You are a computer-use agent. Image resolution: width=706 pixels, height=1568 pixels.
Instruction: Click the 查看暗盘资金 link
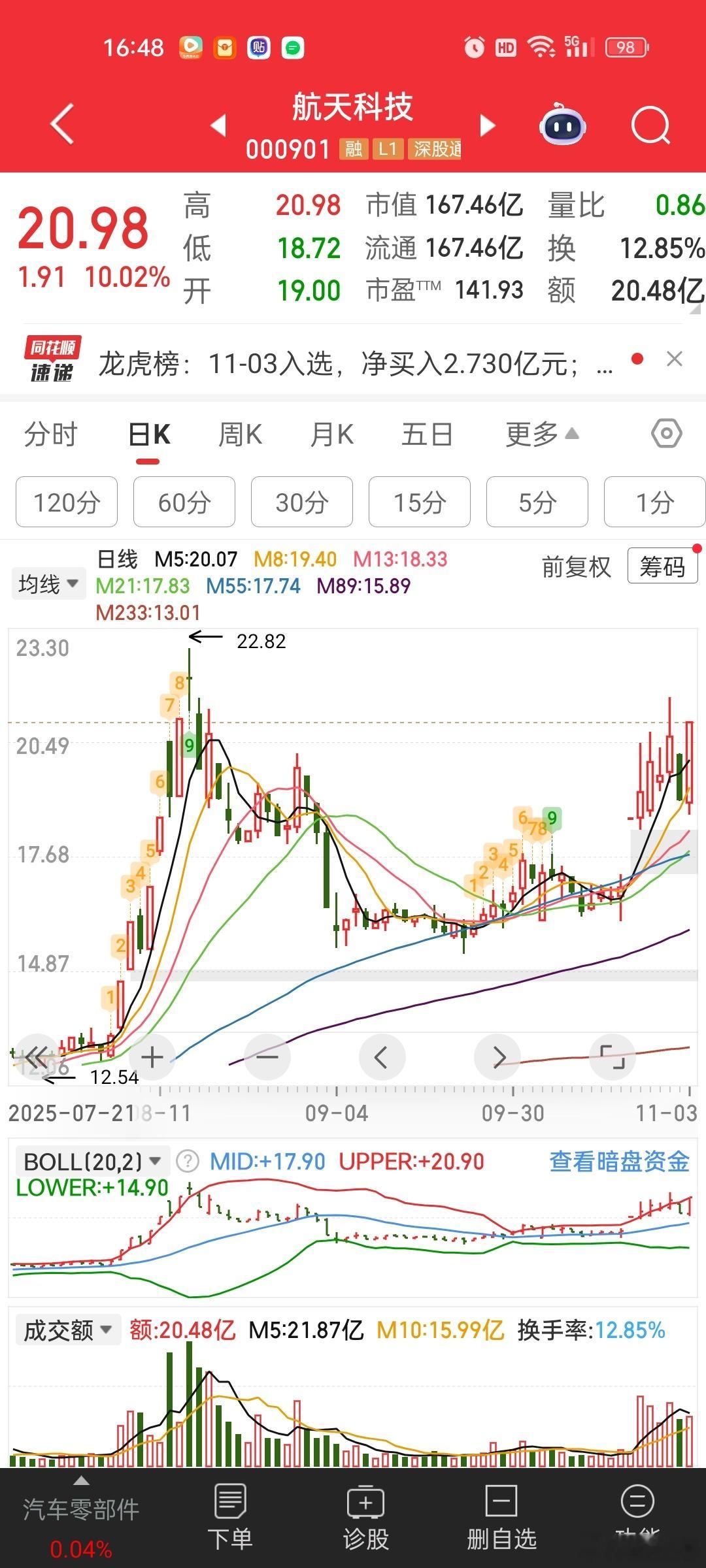(x=618, y=1160)
